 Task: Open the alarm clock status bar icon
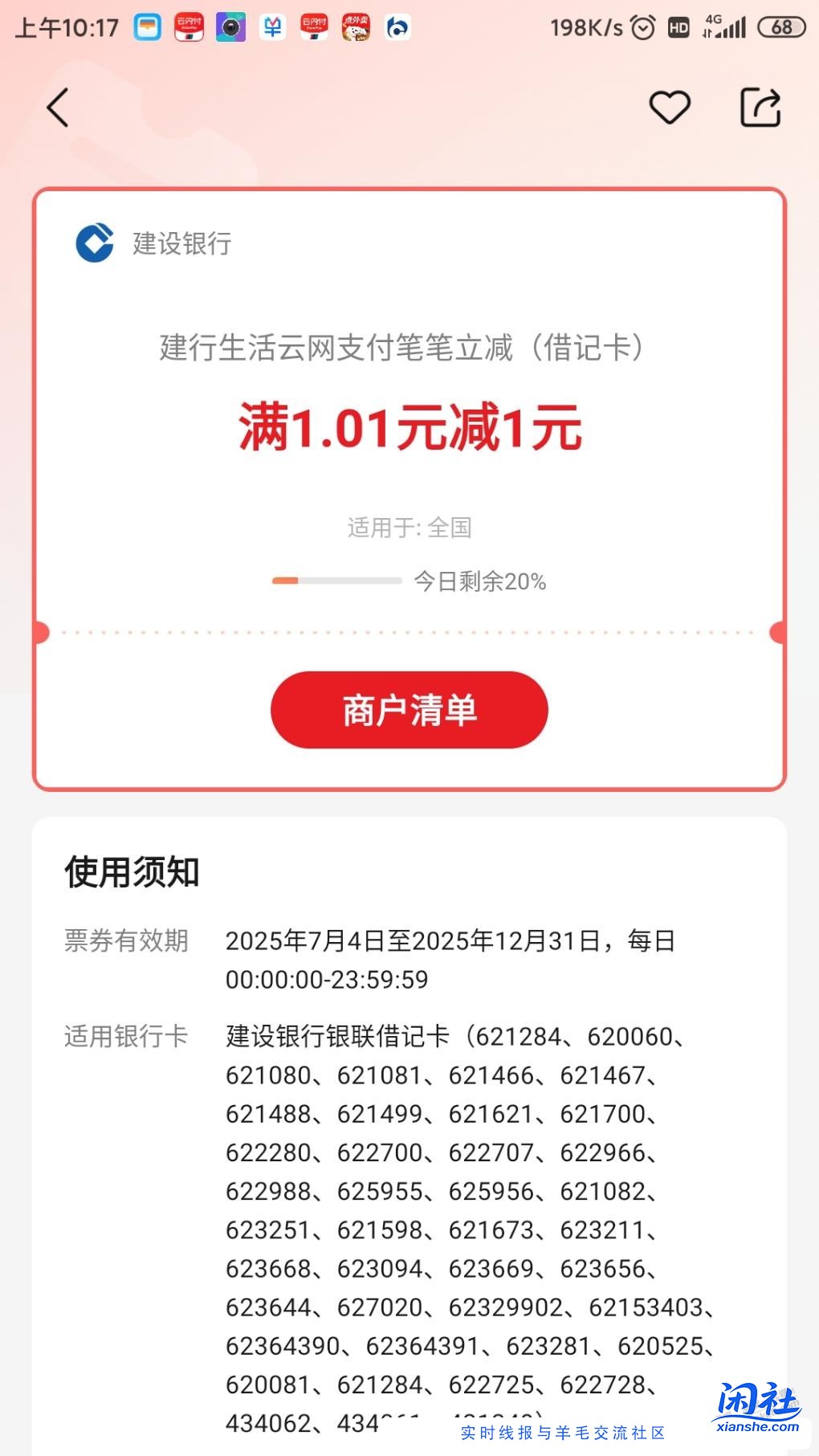click(642, 27)
